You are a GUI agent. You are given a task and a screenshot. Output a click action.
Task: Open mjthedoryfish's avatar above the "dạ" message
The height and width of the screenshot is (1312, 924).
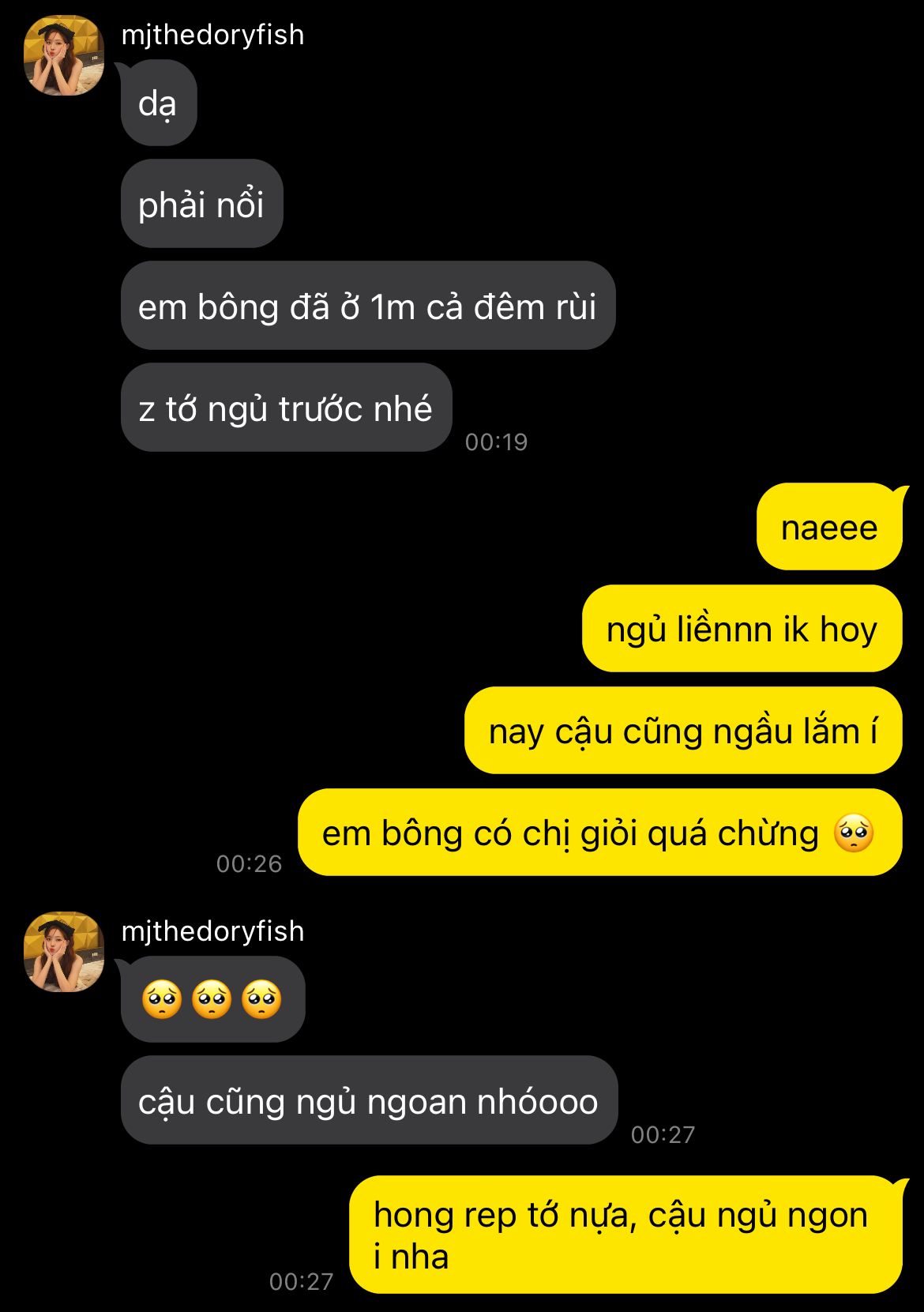point(64,55)
